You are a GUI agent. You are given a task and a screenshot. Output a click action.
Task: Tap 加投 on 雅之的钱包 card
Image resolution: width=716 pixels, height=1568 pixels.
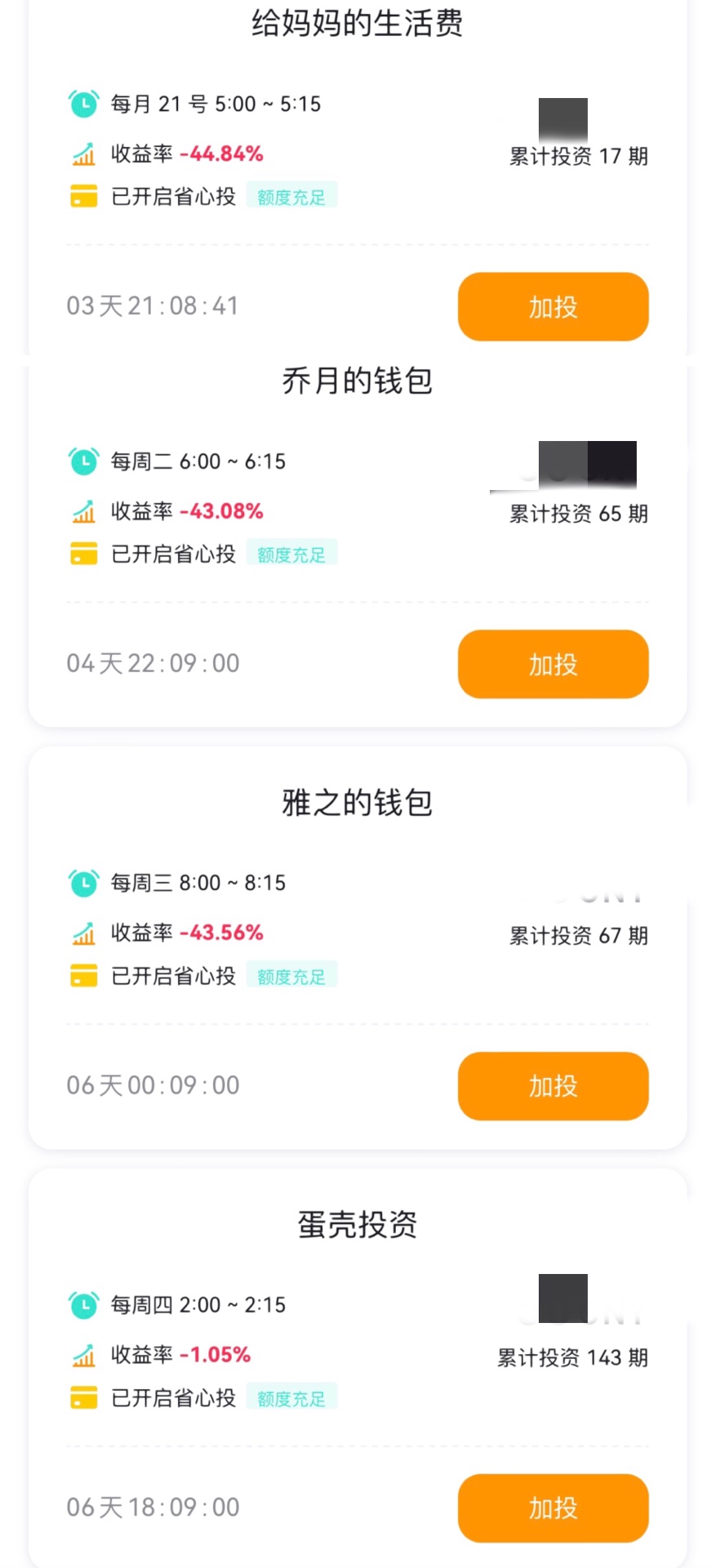point(553,1086)
